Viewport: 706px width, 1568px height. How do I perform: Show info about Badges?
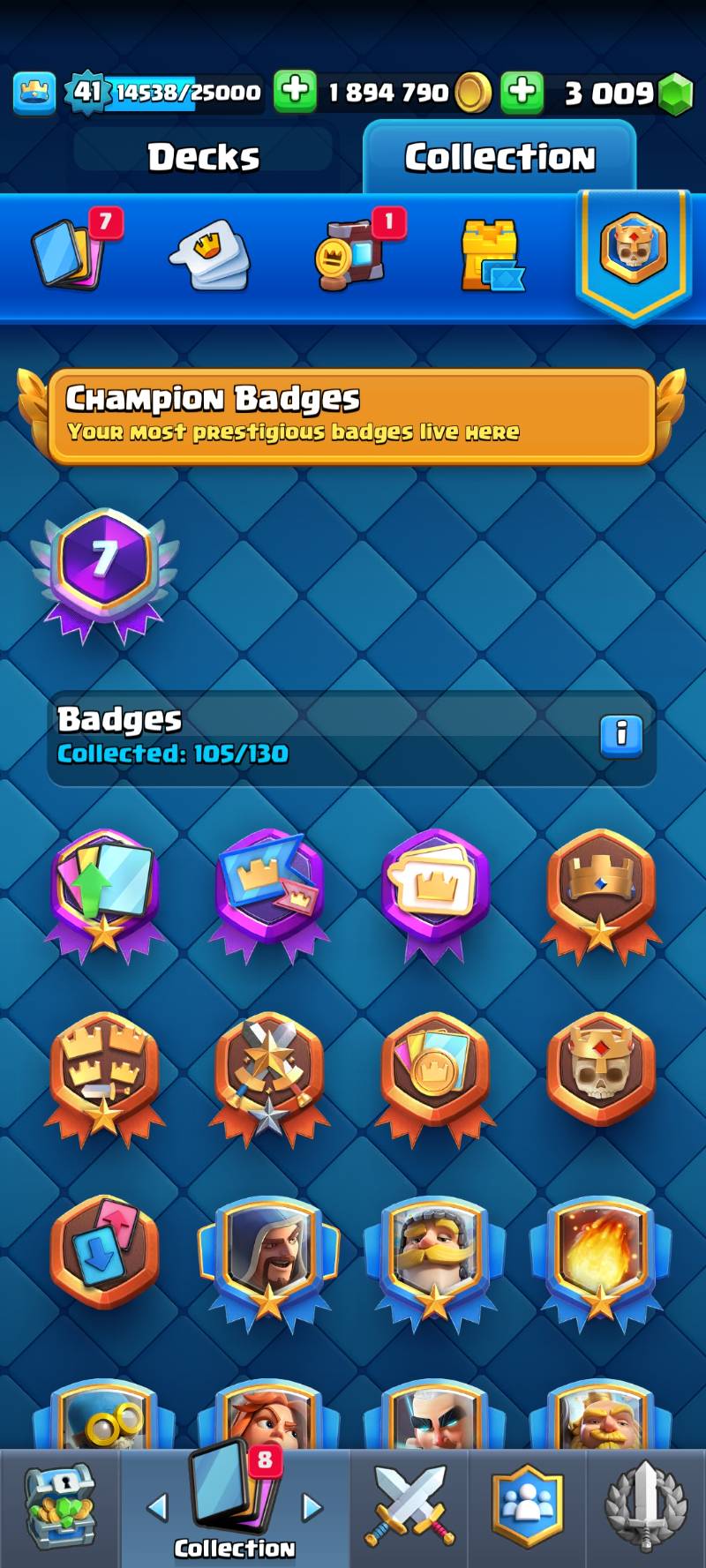(x=621, y=735)
